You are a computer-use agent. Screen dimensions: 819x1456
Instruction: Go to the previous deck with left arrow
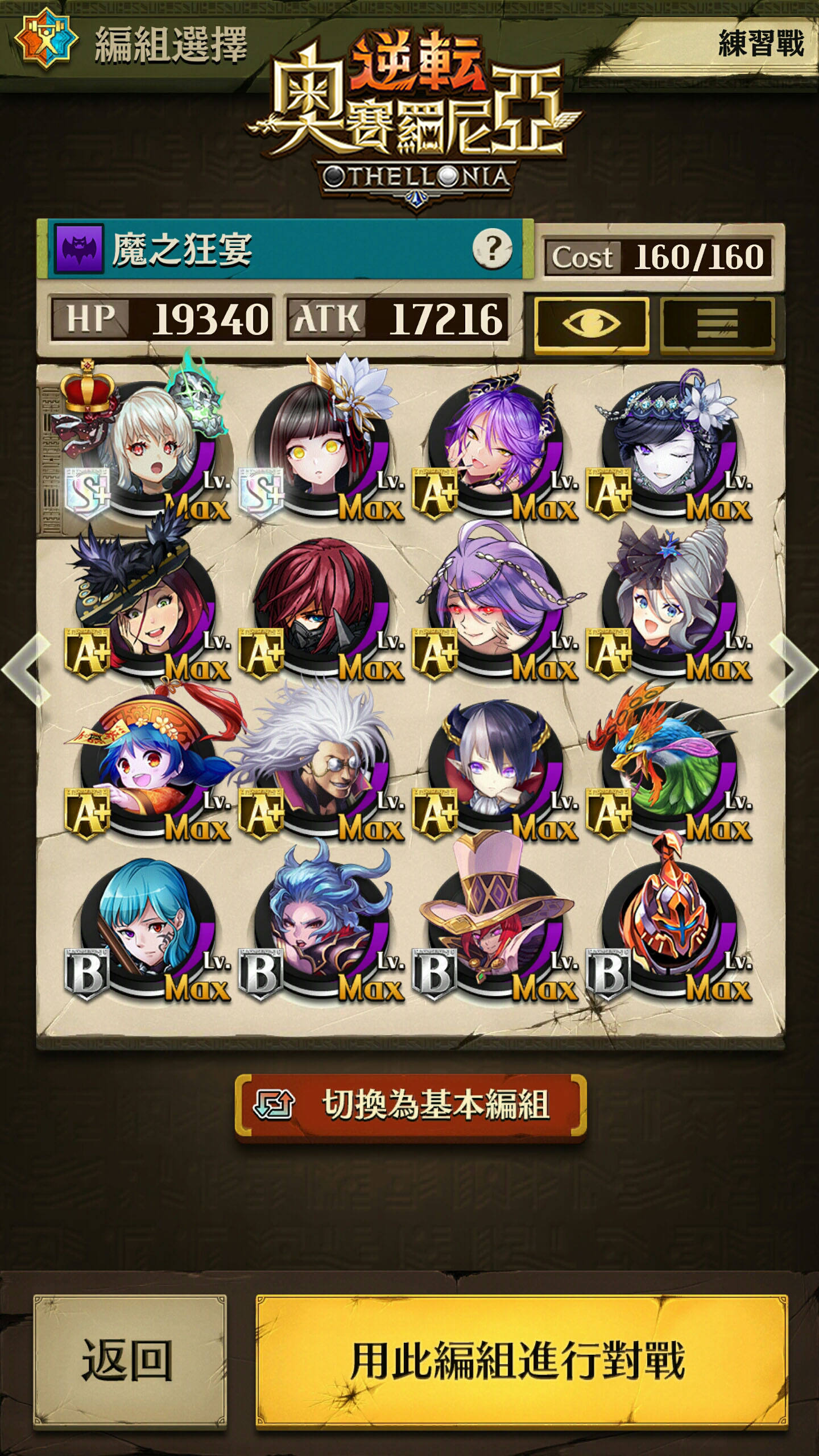coord(27,669)
